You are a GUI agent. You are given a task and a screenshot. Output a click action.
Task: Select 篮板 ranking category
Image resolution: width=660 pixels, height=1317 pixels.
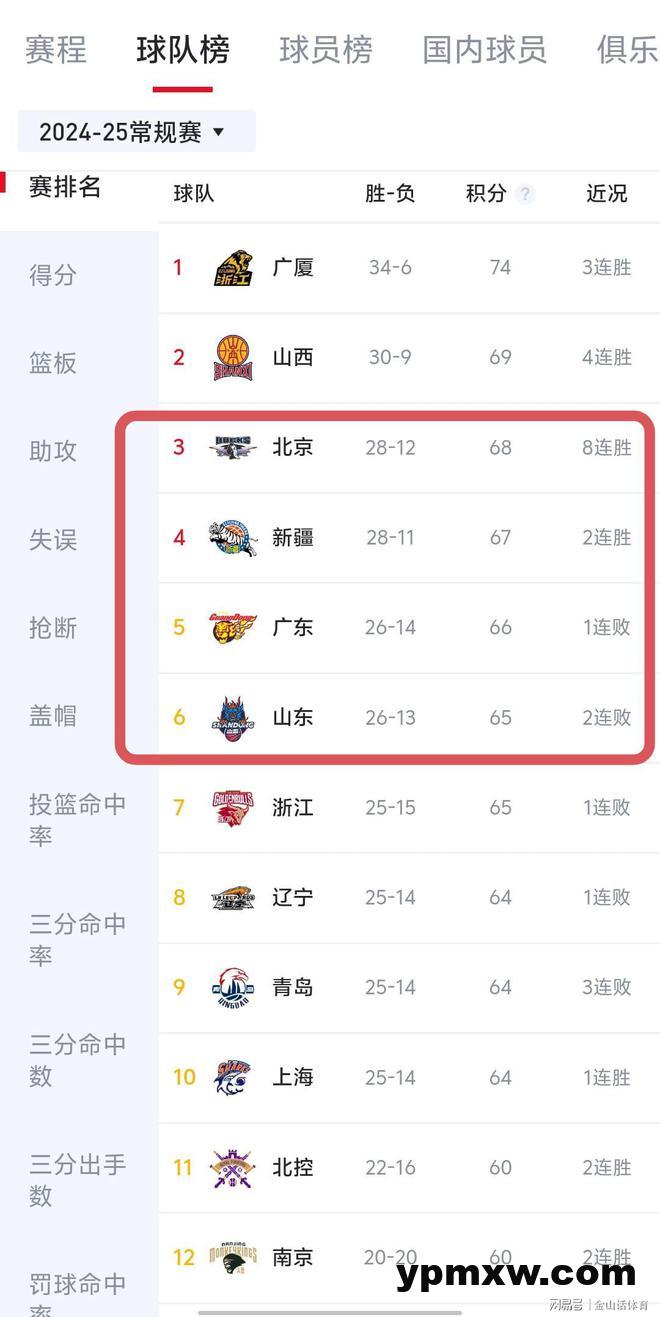click(53, 363)
